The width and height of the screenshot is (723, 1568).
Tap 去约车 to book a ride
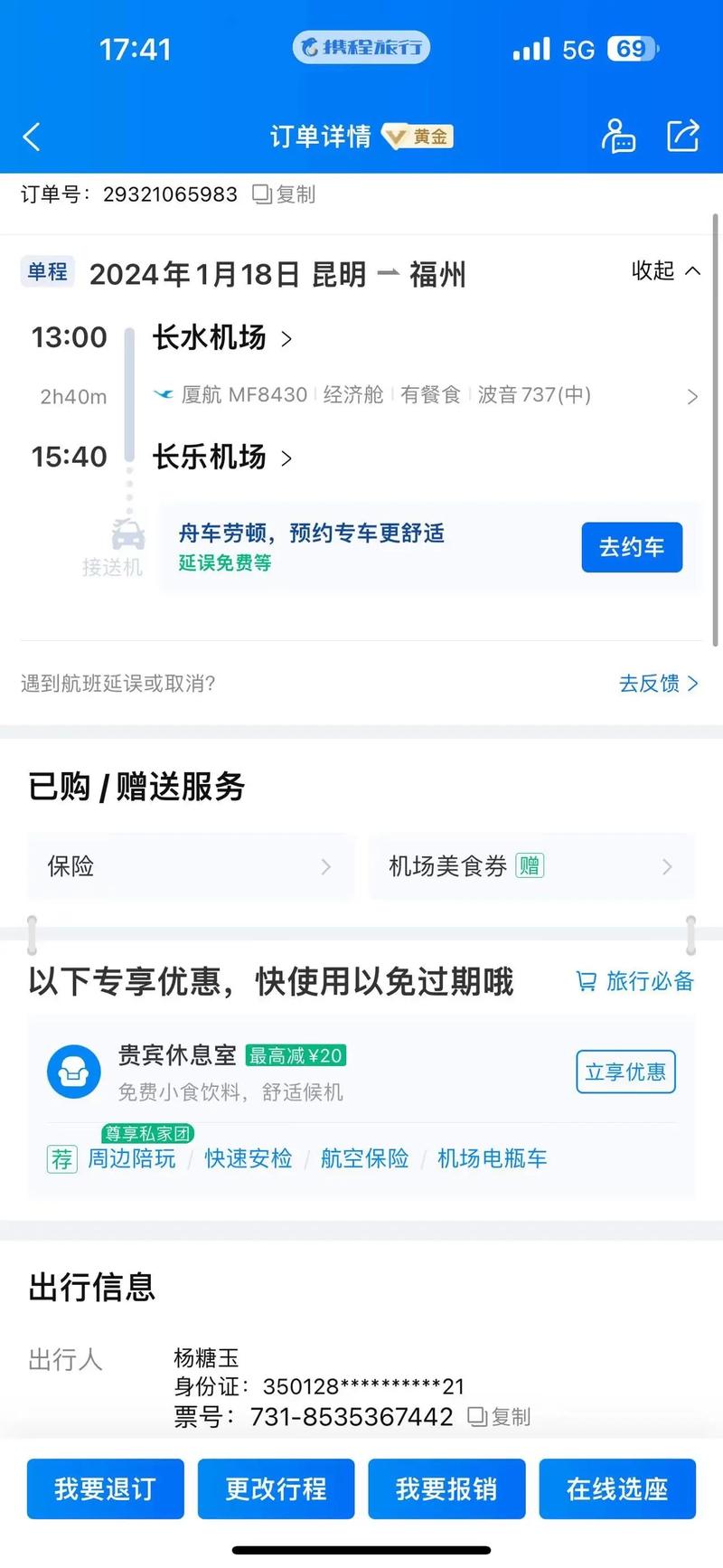[x=631, y=547]
